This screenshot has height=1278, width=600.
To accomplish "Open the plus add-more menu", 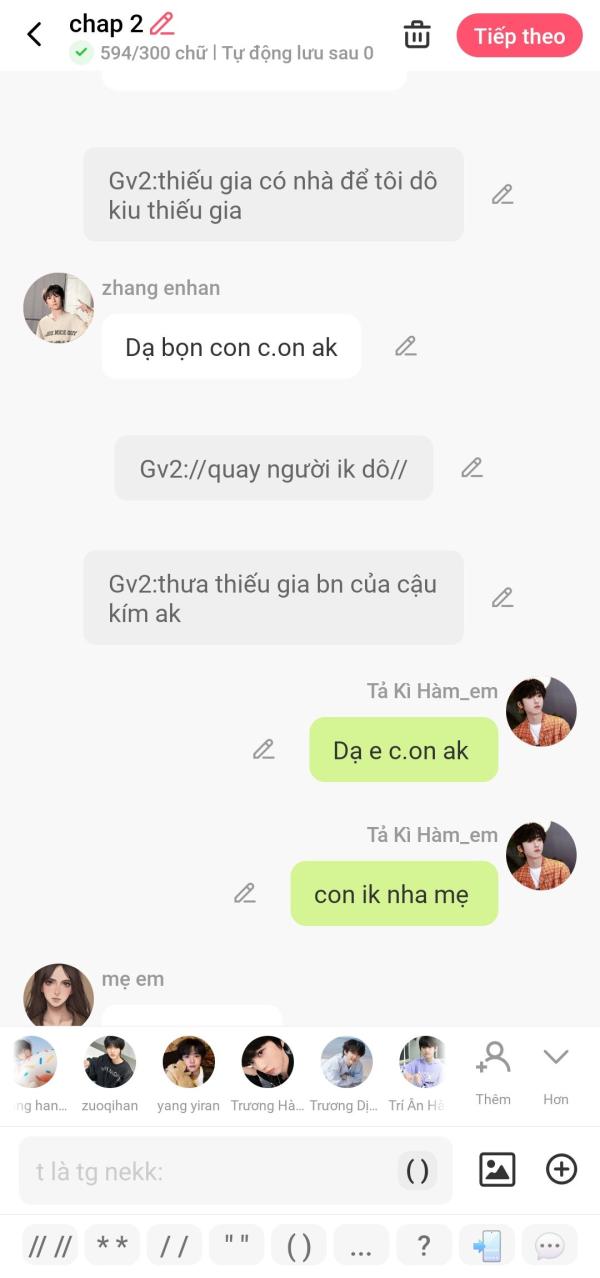I will click(x=561, y=1170).
